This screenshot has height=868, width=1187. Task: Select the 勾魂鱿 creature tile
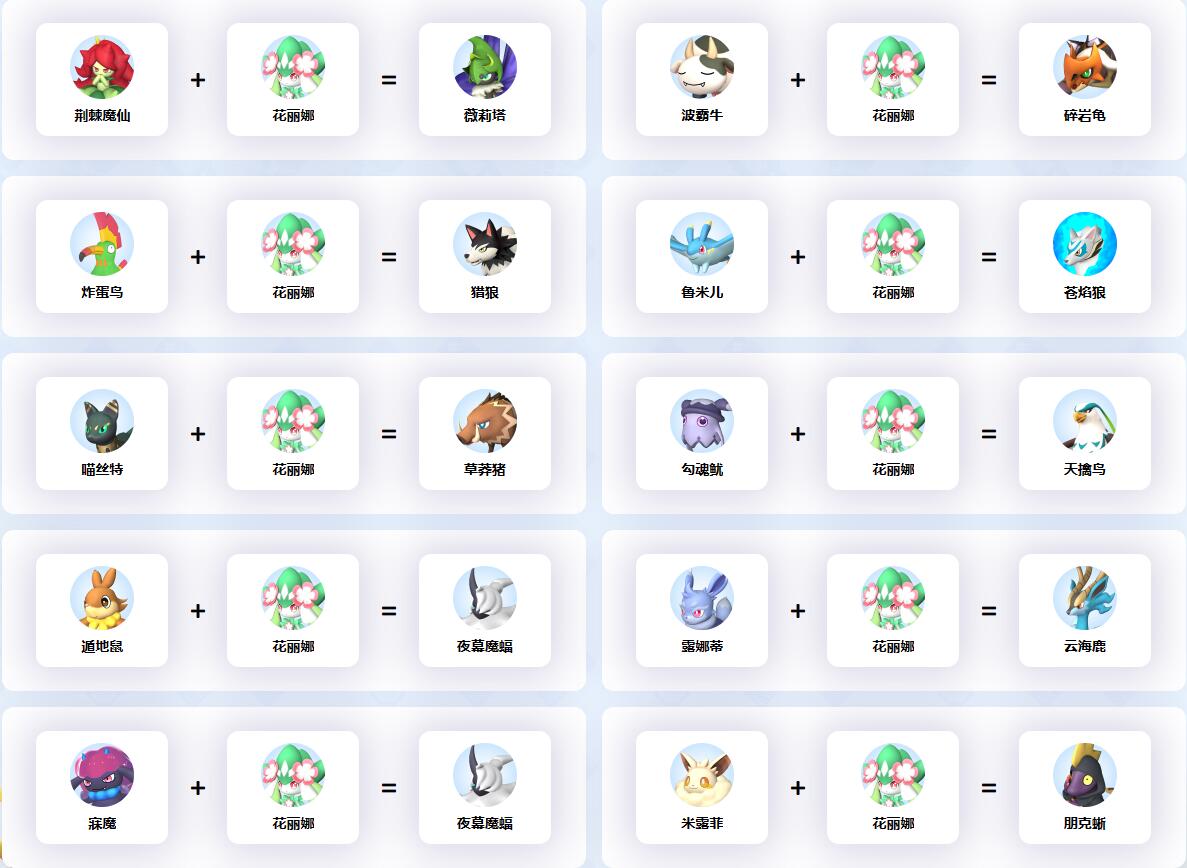(702, 433)
